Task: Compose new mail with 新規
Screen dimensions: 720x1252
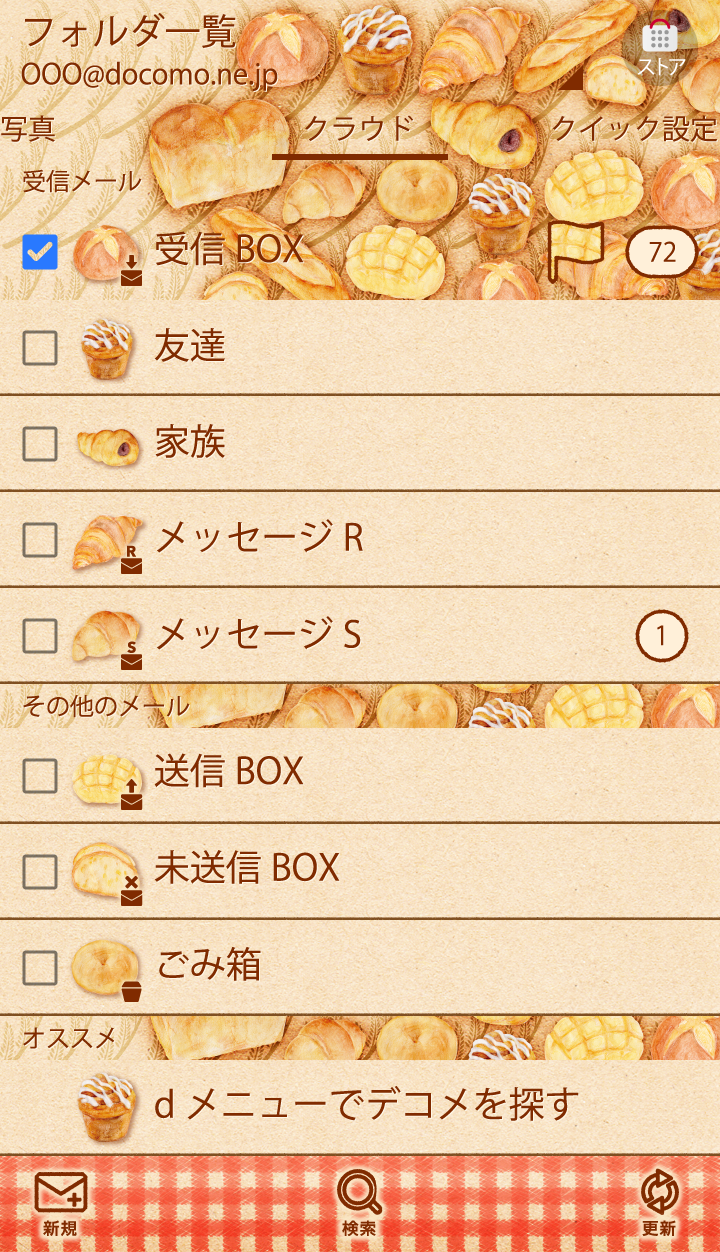Action: point(60,1204)
